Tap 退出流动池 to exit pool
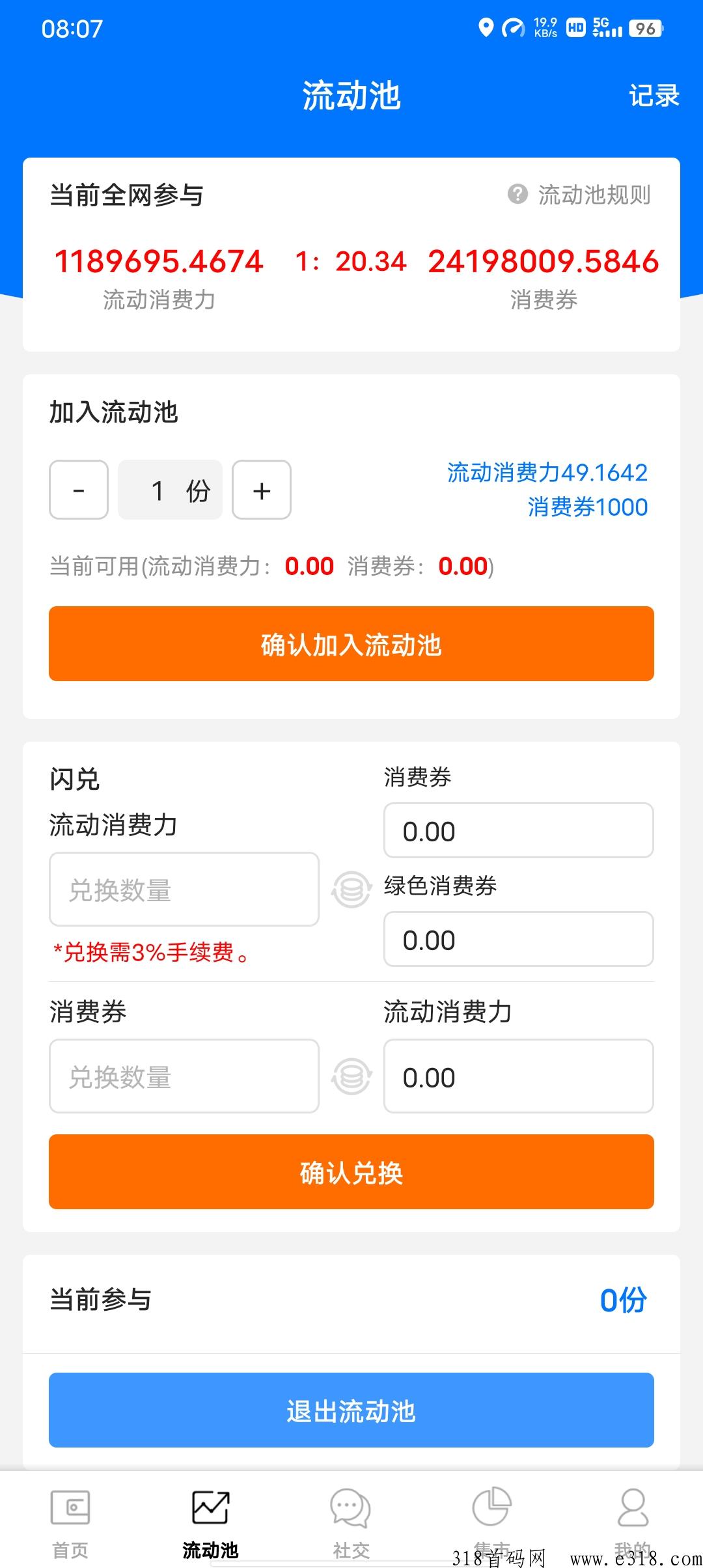 pos(351,1410)
